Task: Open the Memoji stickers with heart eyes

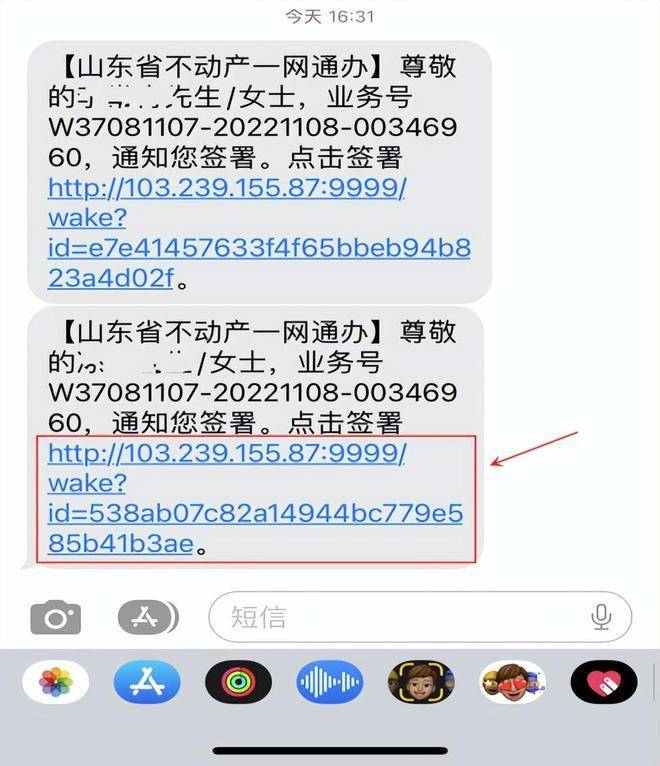Action: coord(512,683)
